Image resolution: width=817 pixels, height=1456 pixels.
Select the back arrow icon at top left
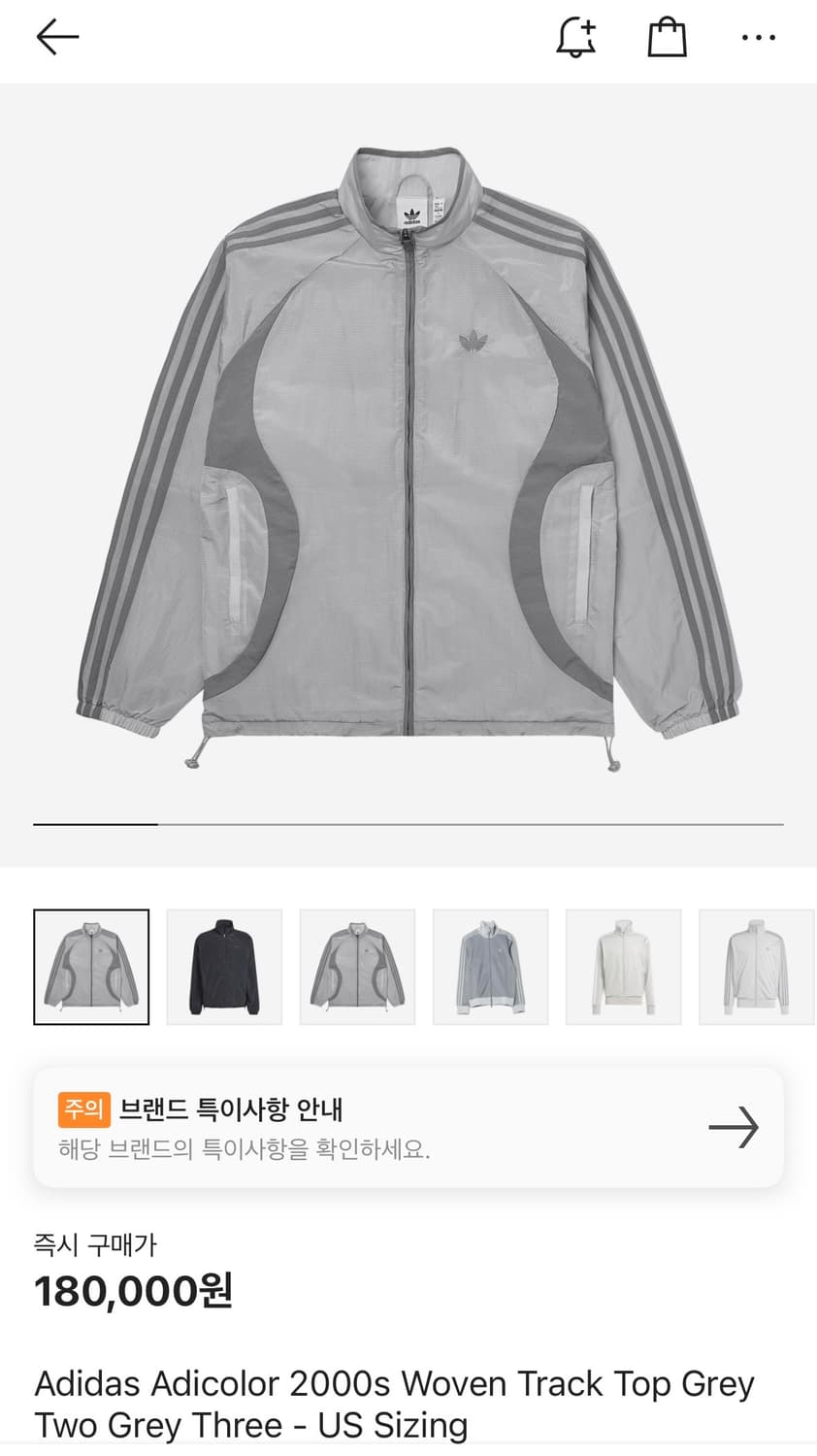(56, 37)
